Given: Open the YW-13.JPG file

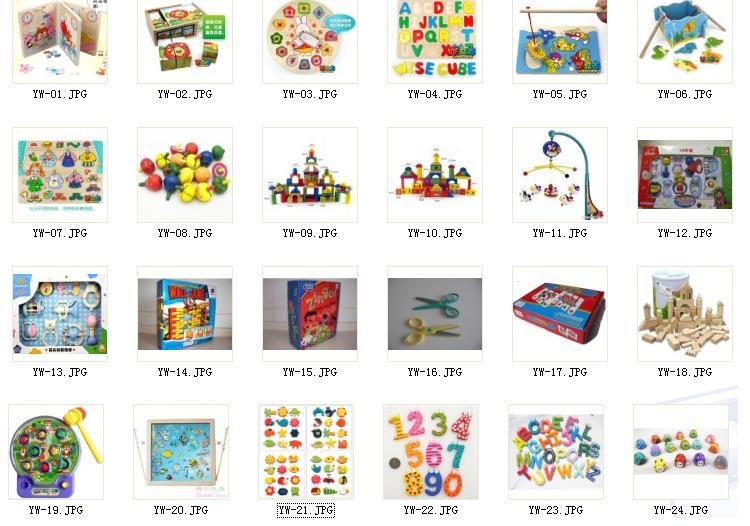Looking at the screenshot, I should click(x=59, y=313).
